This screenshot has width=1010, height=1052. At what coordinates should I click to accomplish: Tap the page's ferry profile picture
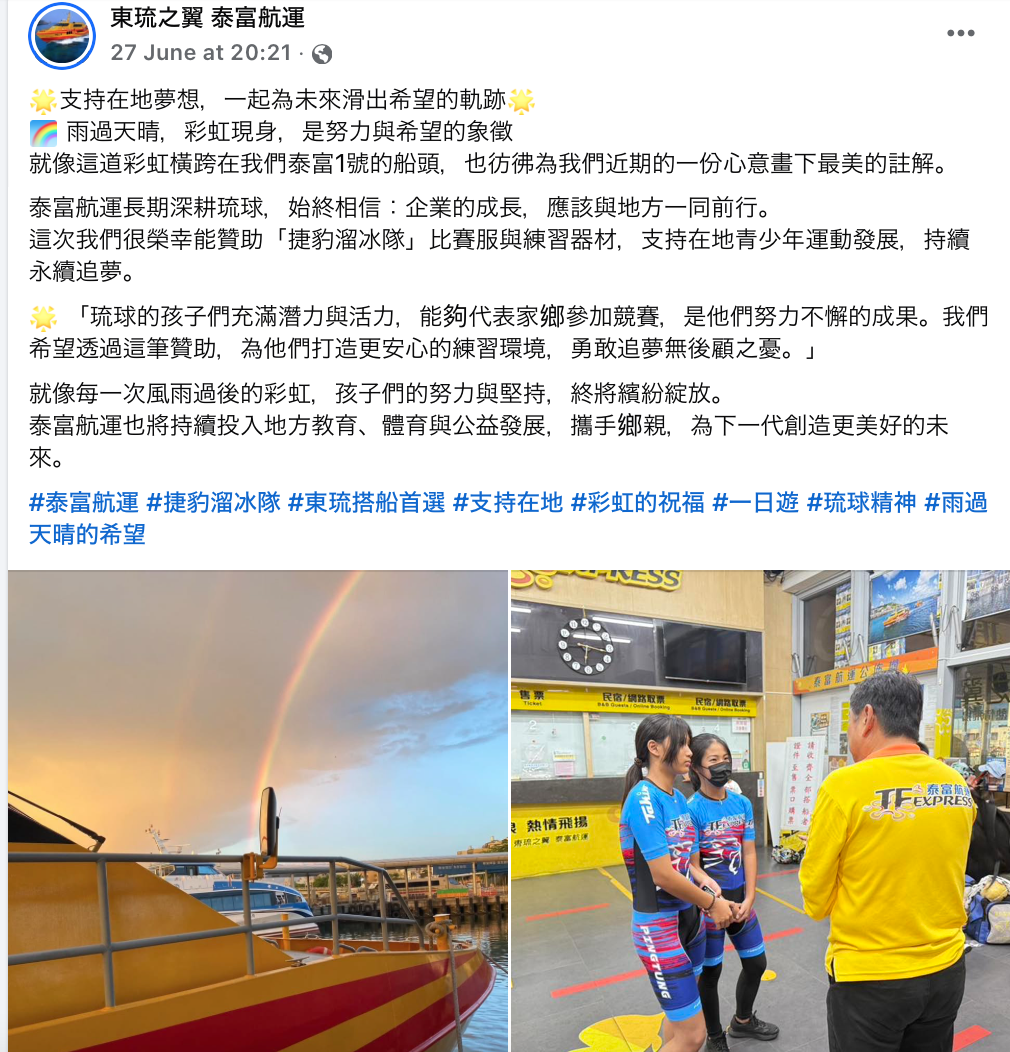tap(62, 37)
